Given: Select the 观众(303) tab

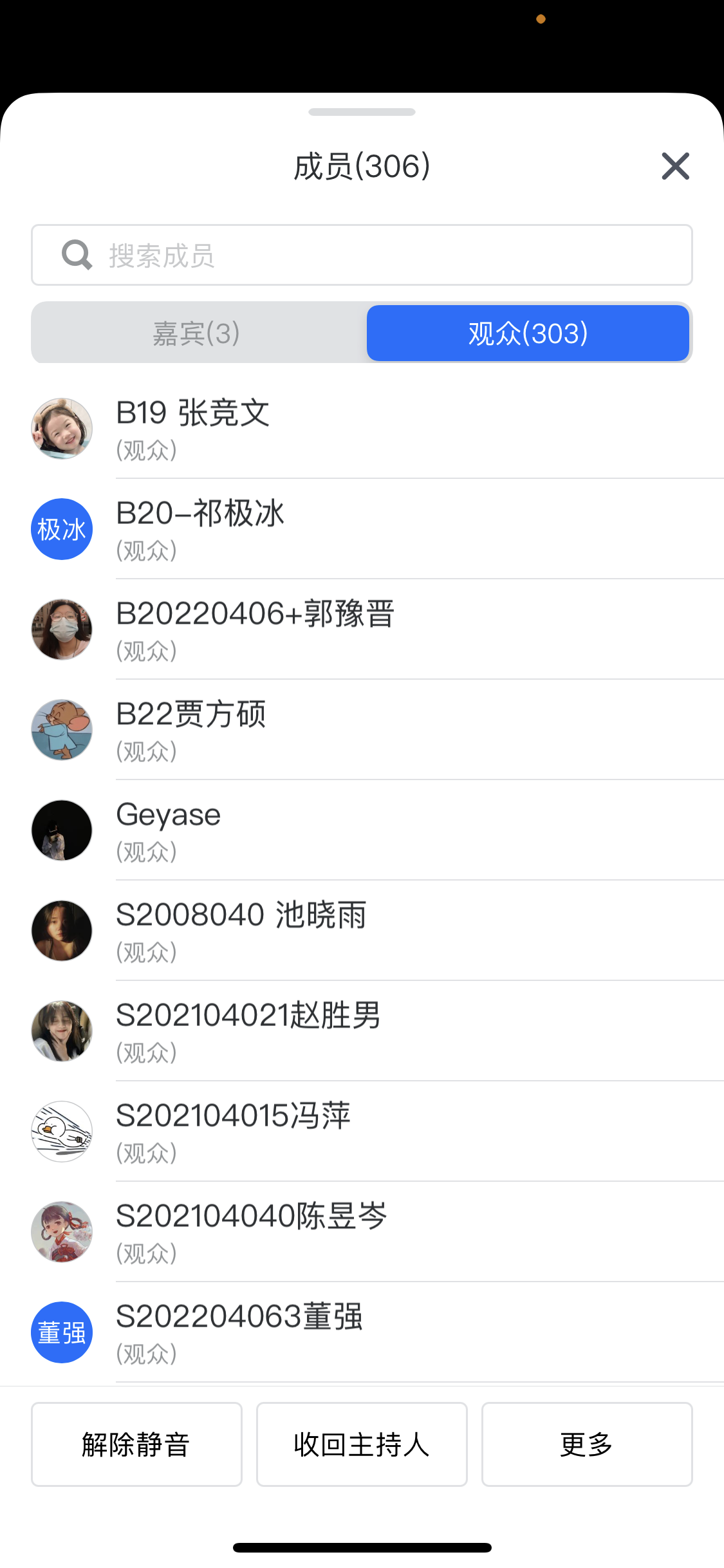Looking at the screenshot, I should coord(528,333).
